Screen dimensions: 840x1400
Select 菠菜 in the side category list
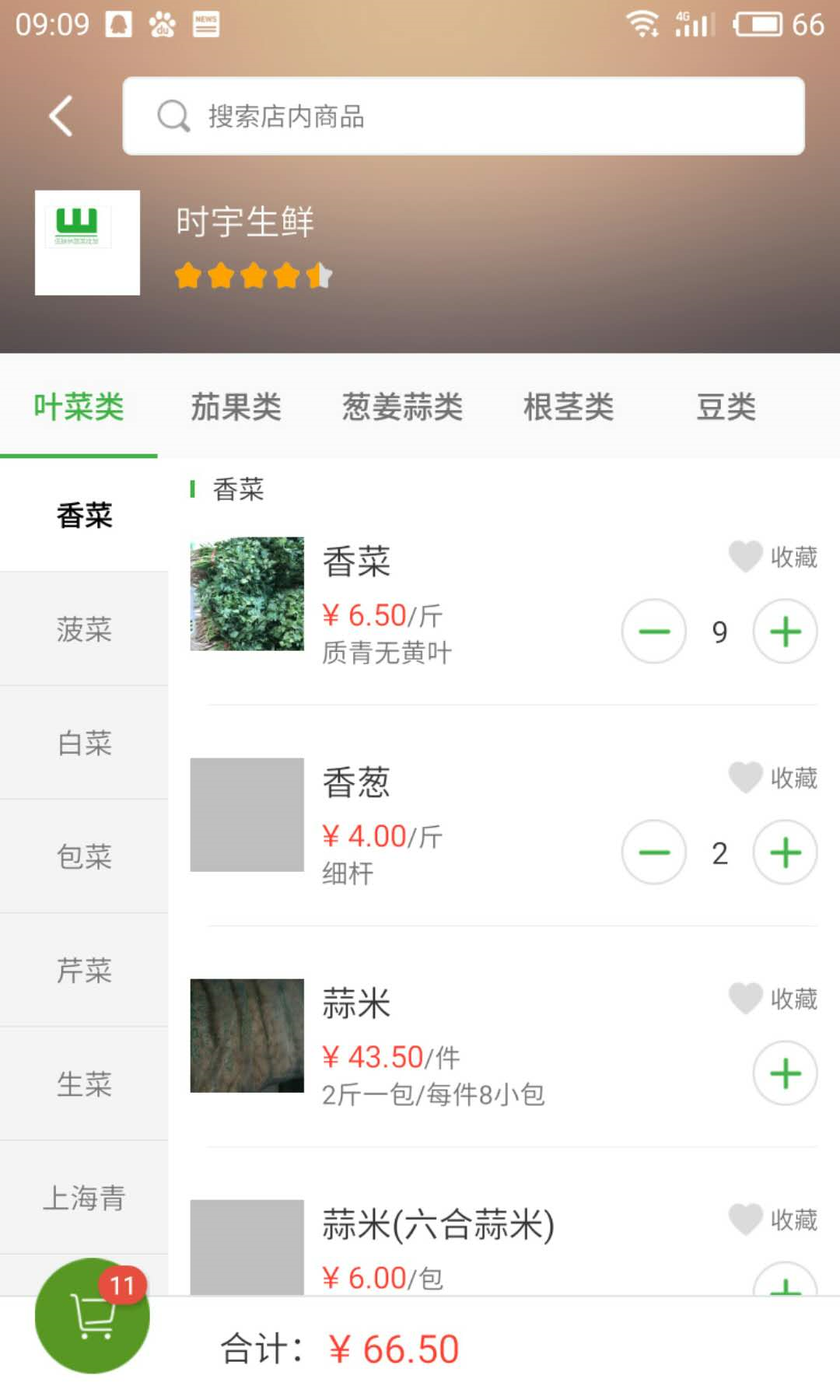coord(84,628)
